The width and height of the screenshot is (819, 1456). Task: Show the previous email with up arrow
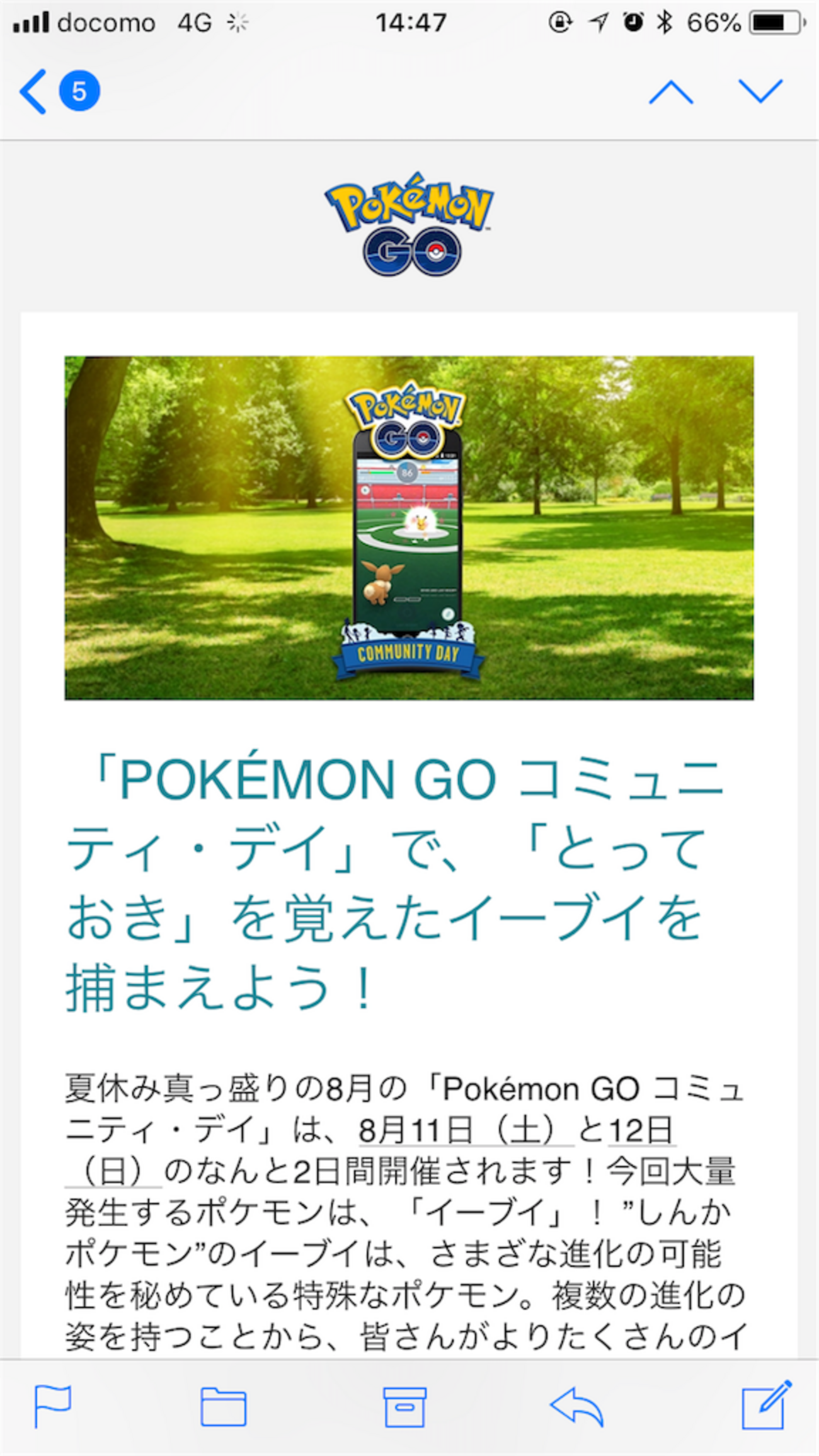click(x=671, y=92)
